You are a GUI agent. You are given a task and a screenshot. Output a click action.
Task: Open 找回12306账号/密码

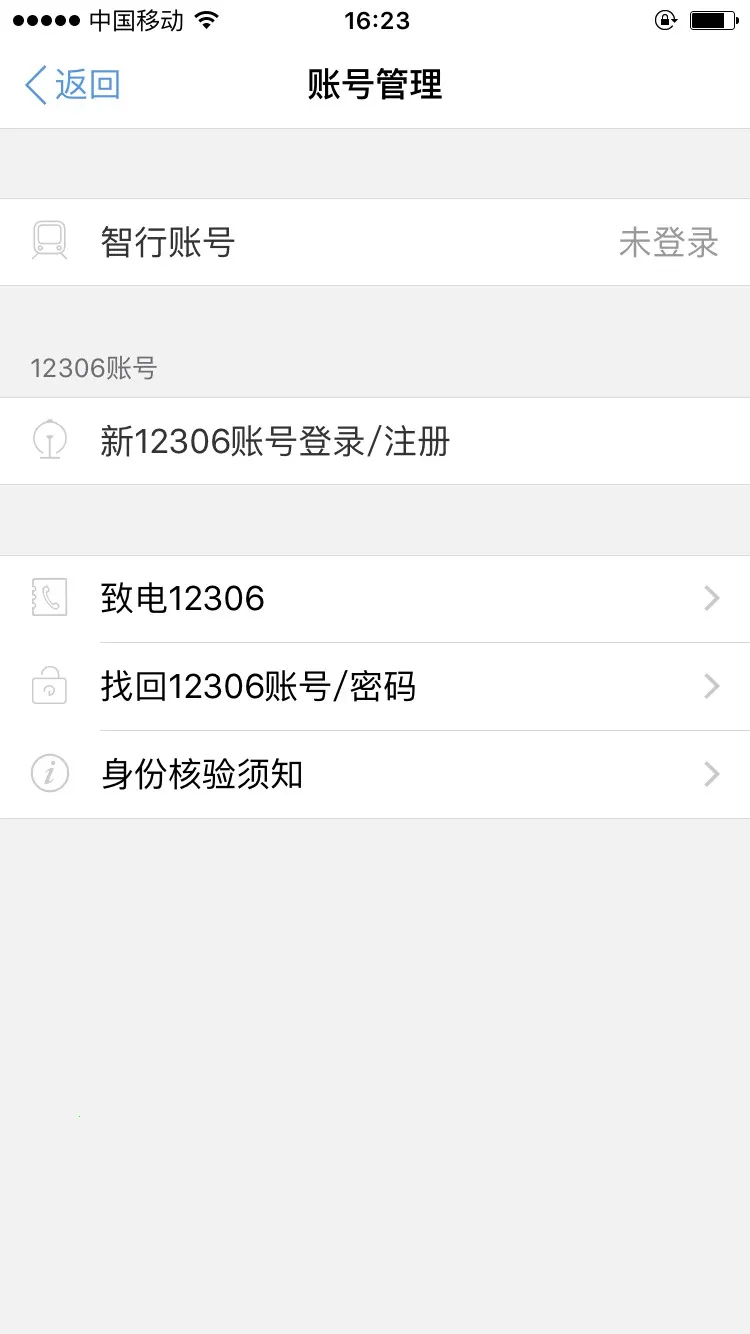coord(375,687)
